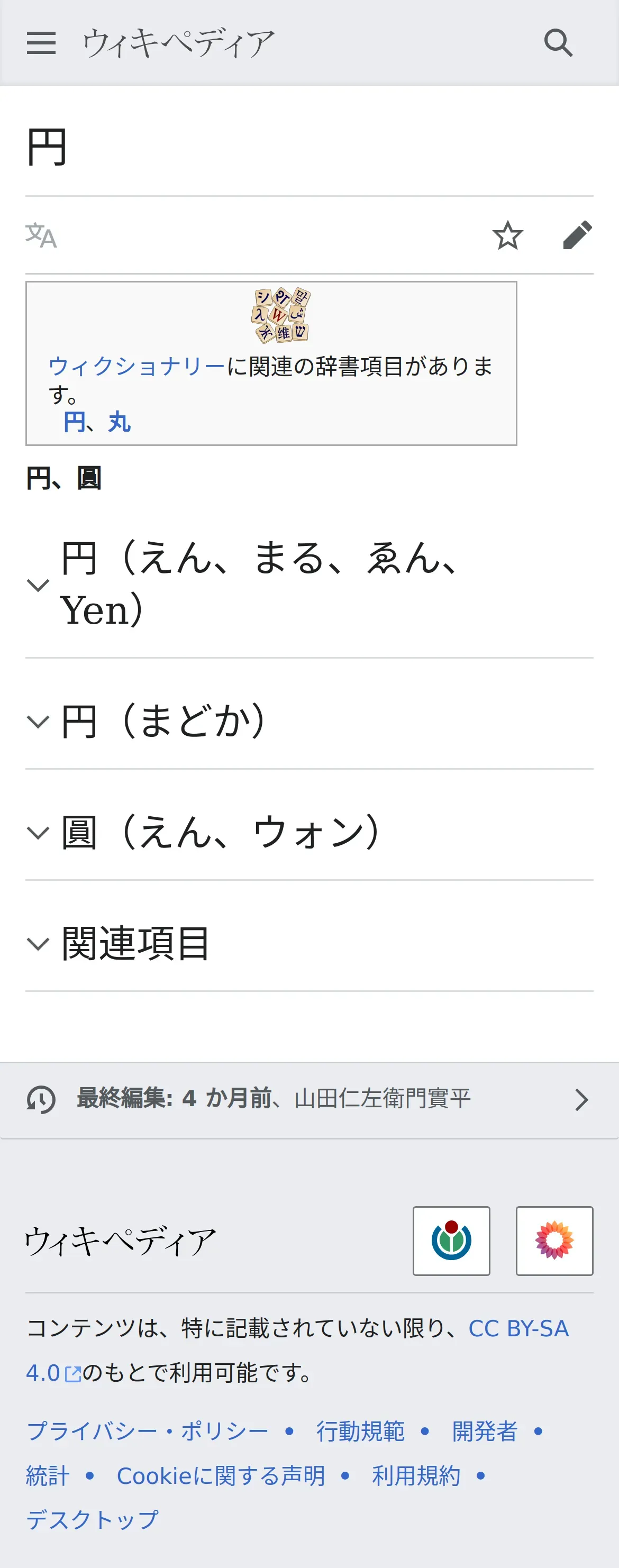Open the language selector icon
The height and width of the screenshot is (1568, 619).
(x=41, y=235)
